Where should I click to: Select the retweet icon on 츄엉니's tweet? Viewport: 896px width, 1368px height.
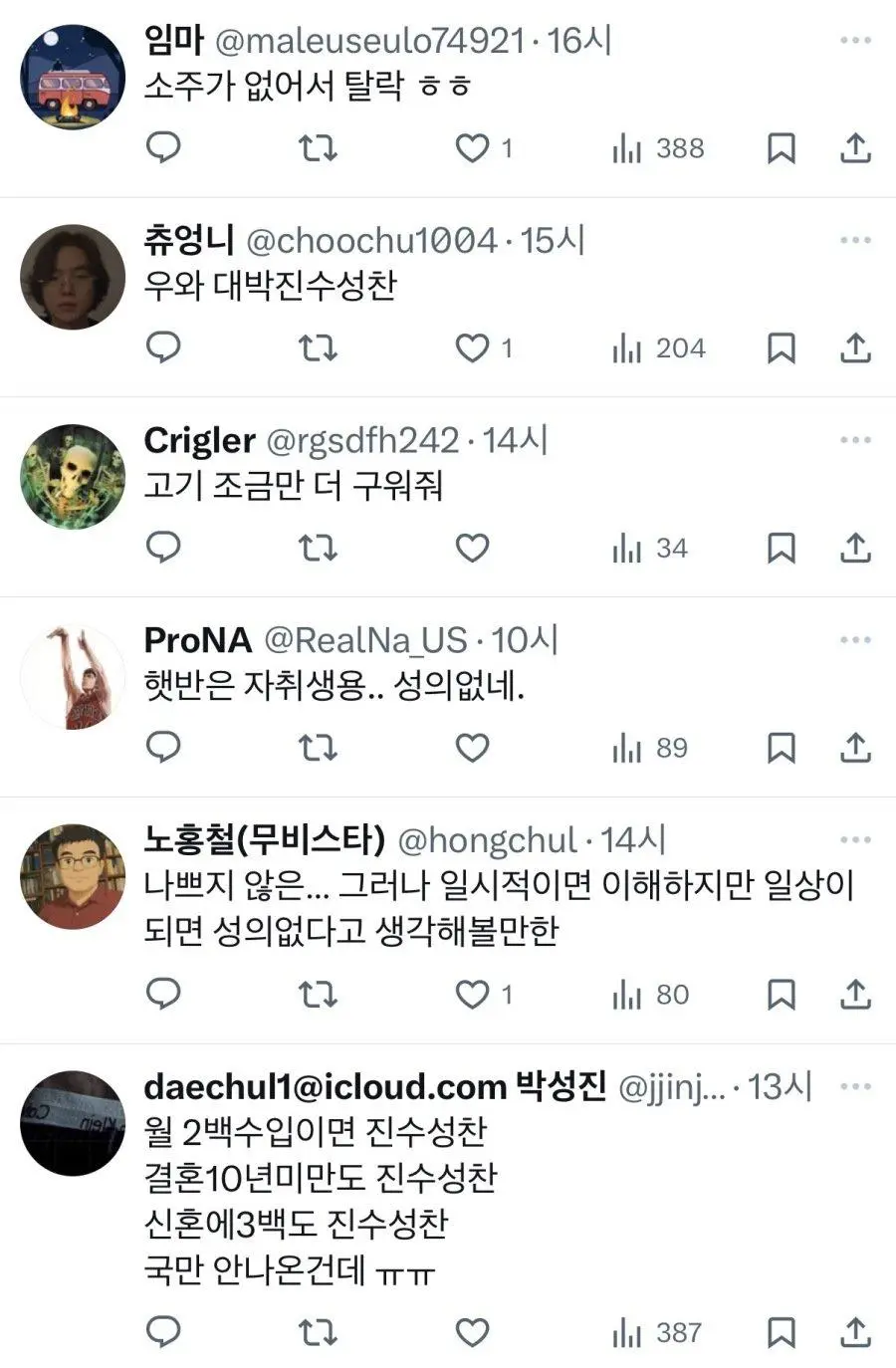pos(319,347)
